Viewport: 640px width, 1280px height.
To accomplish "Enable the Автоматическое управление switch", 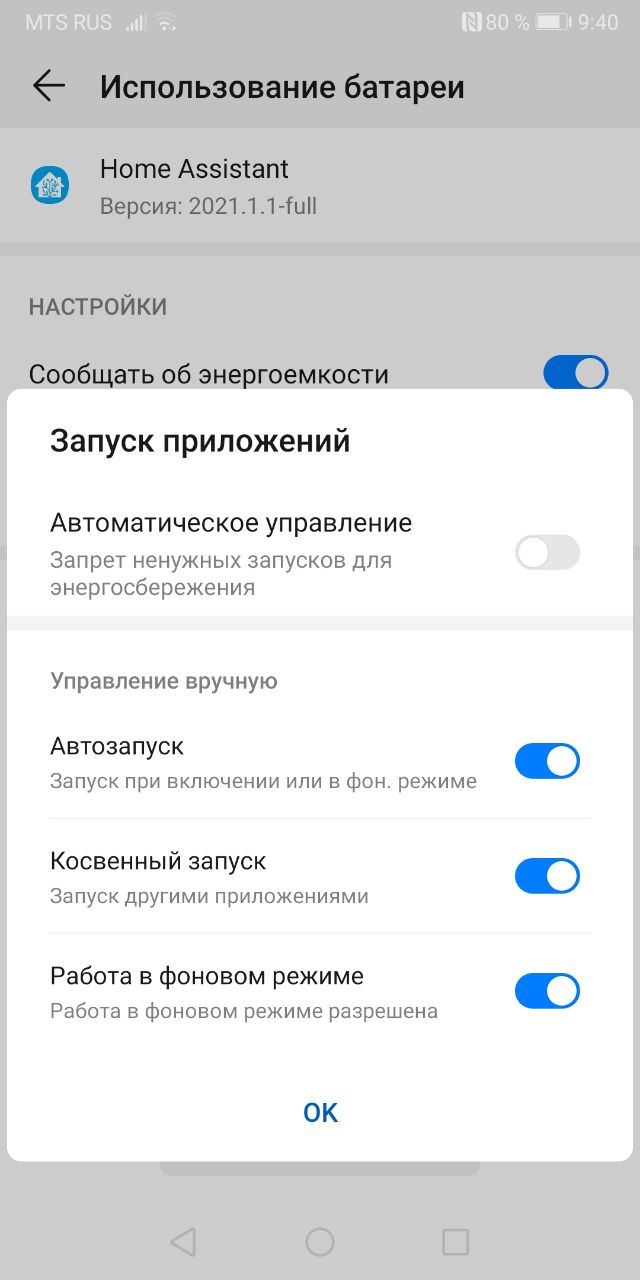I will coord(547,552).
